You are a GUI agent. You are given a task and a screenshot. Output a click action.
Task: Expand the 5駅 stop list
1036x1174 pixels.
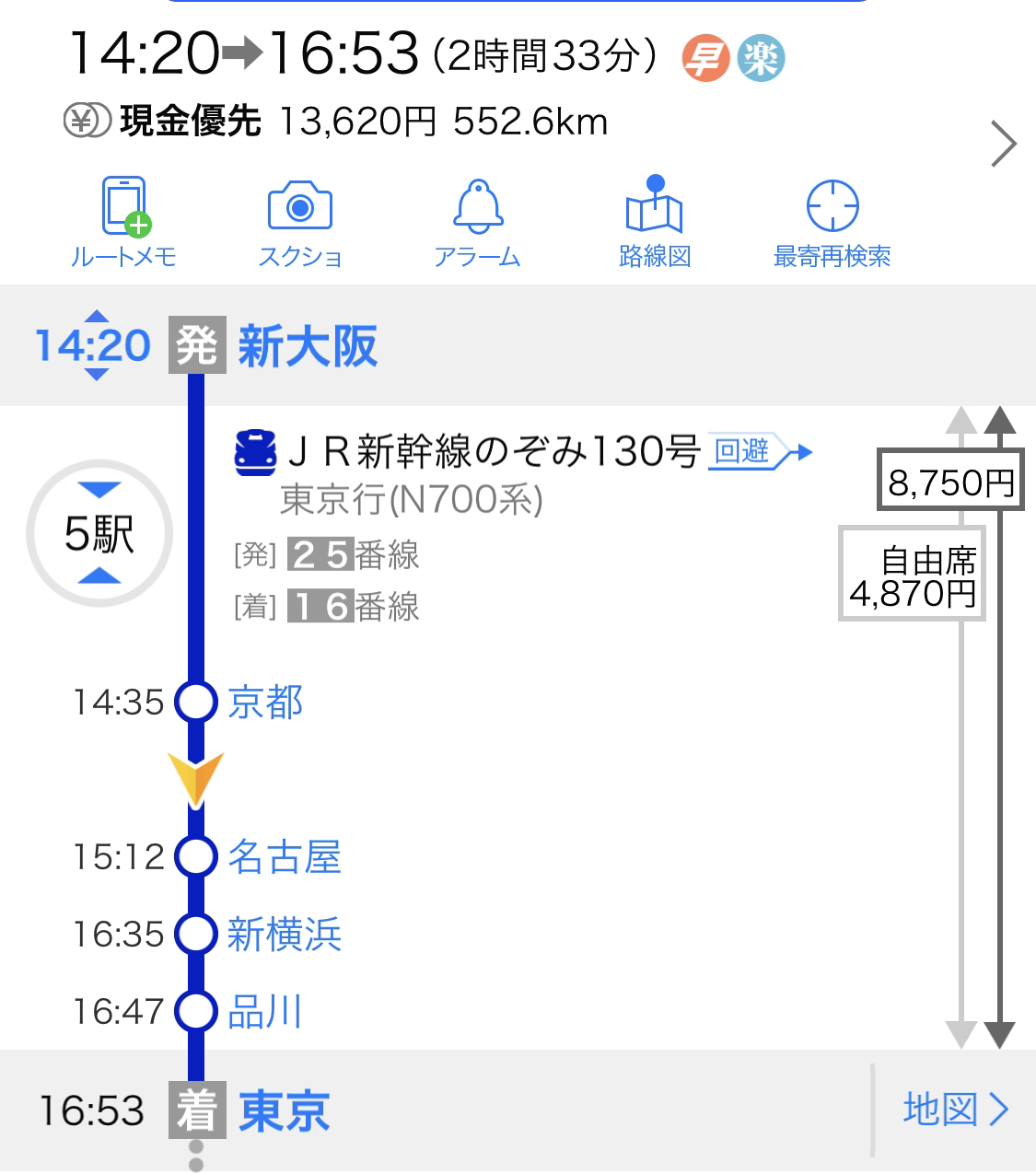[x=99, y=534]
